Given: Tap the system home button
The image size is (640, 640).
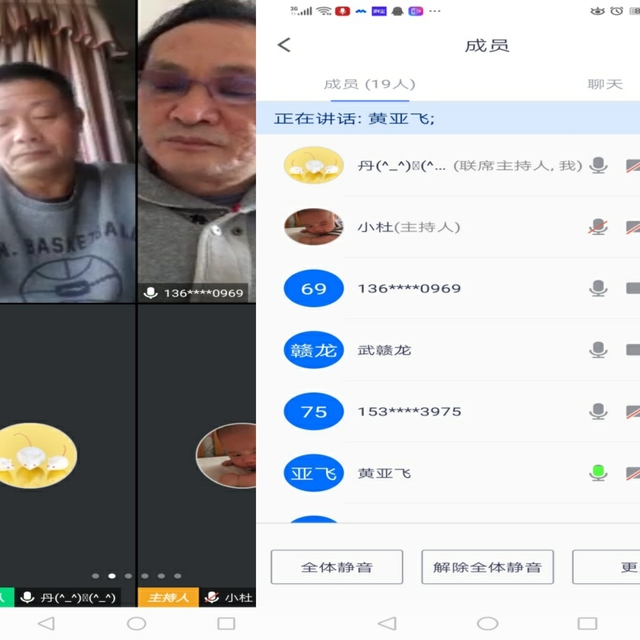Looking at the screenshot, I should pyautogui.click(x=487, y=623).
